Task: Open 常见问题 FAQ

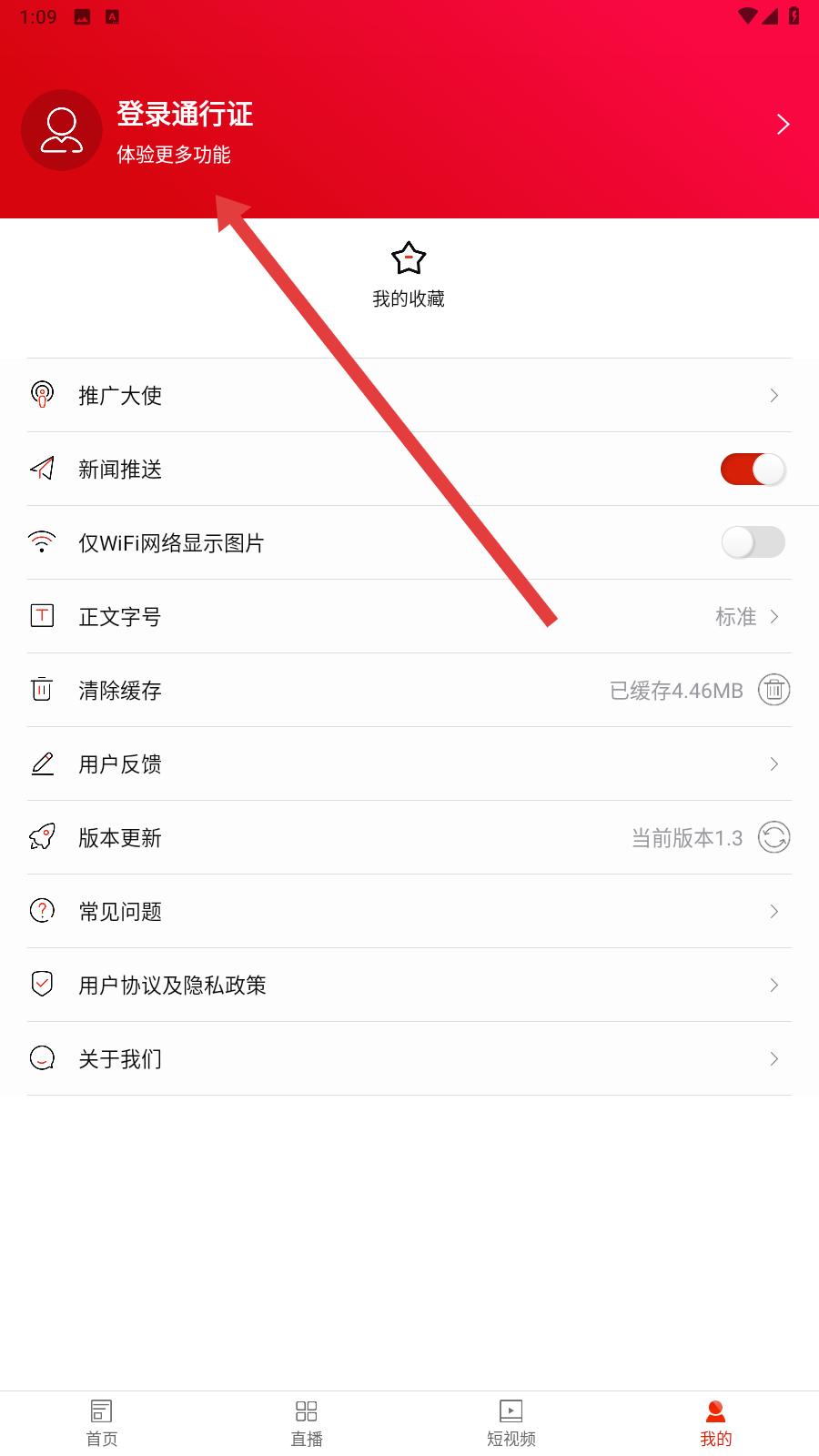Action: [409, 912]
